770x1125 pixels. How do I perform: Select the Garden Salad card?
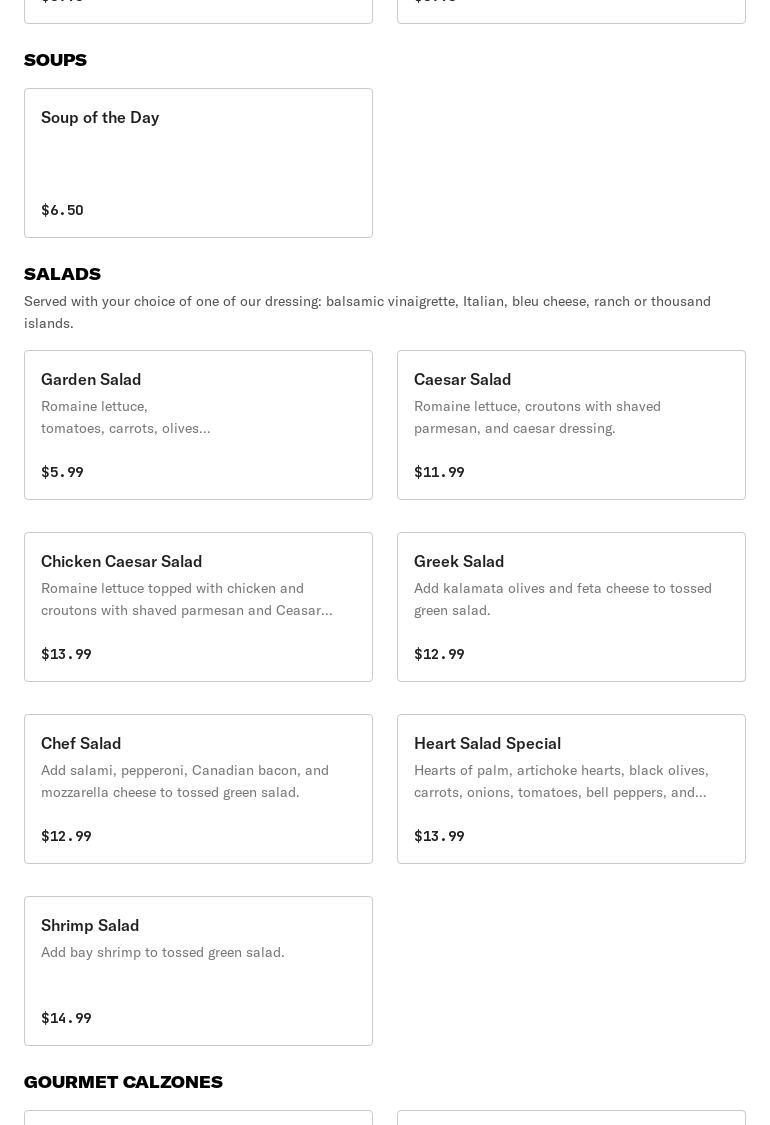click(198, 425)
